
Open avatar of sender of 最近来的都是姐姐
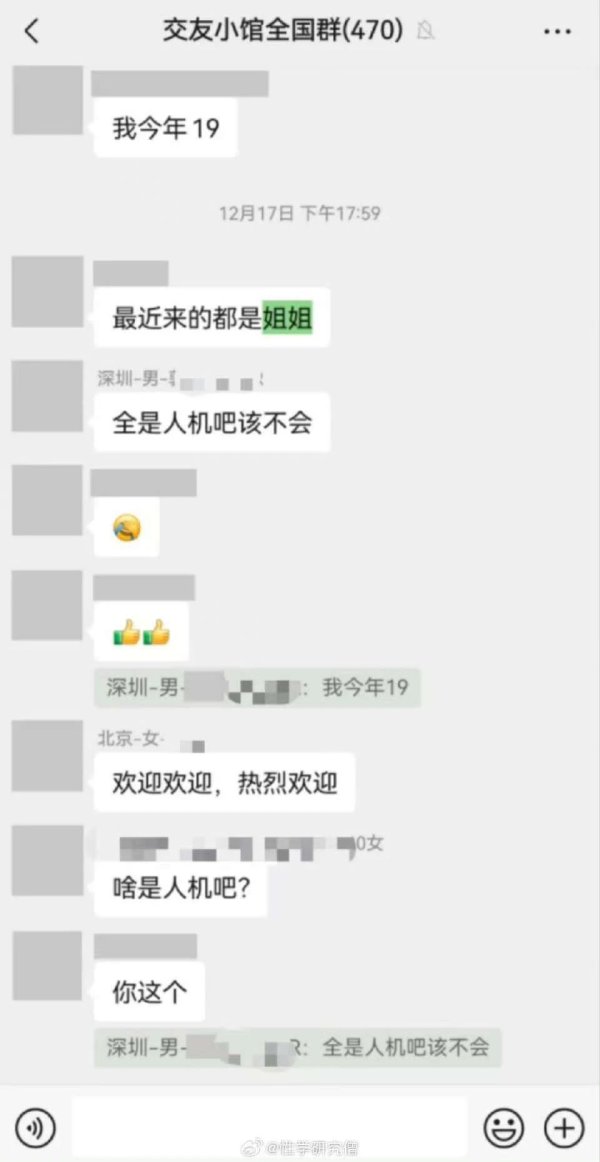point(47,291)
